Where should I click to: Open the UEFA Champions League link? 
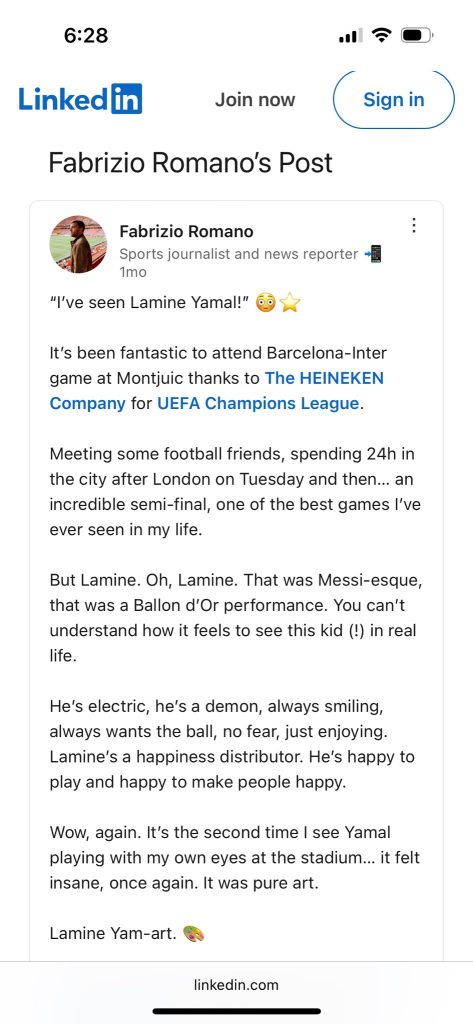[258, 404]
